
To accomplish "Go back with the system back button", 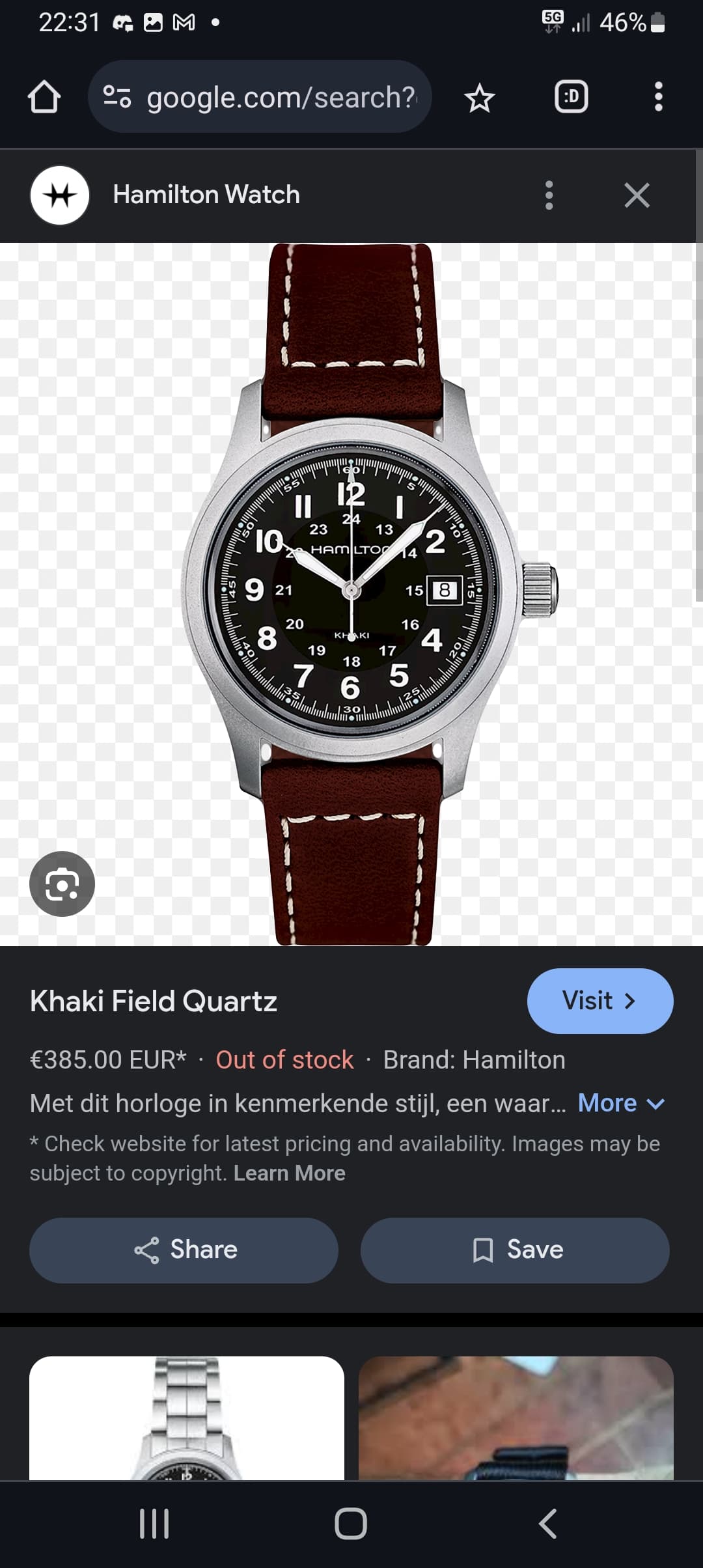I will click(x=547, y=1524).
